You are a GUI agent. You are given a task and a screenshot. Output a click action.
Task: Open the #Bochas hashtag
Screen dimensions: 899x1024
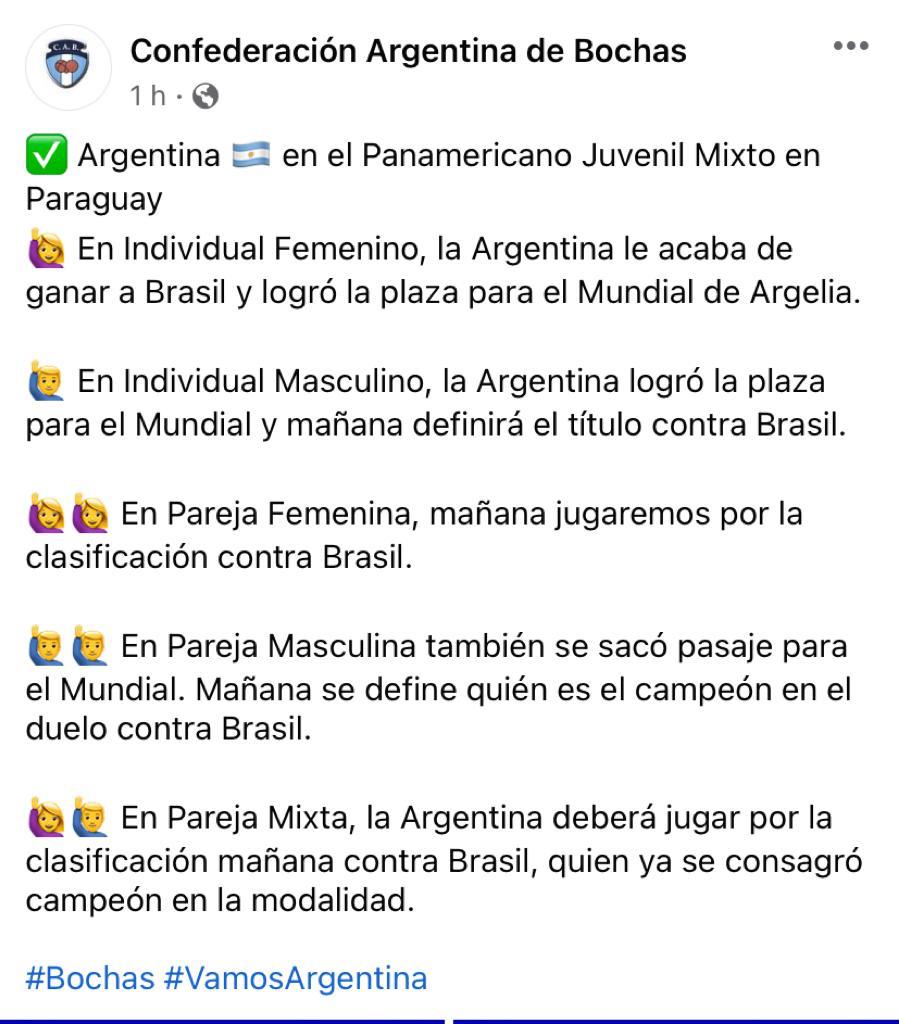90,977
